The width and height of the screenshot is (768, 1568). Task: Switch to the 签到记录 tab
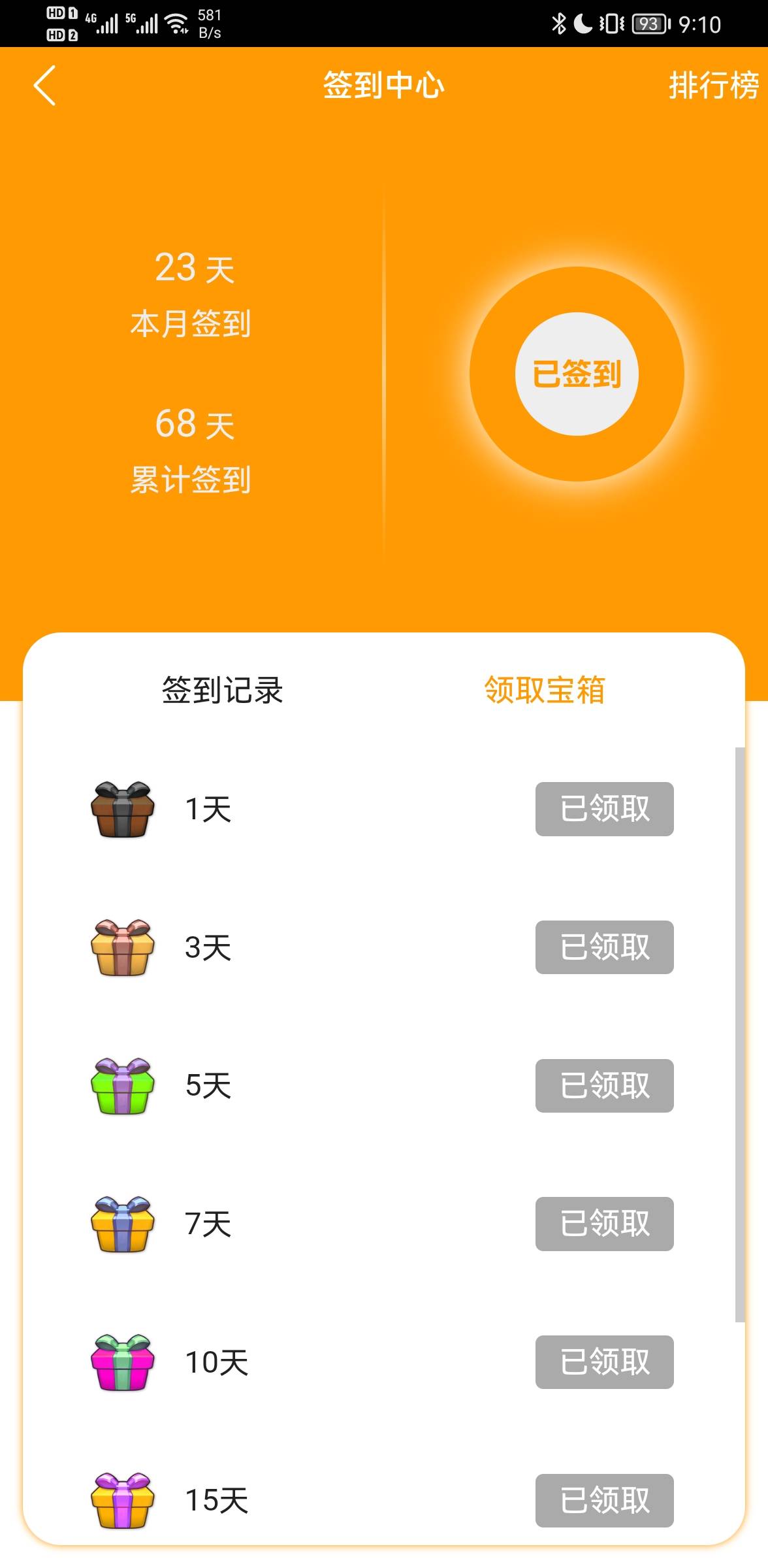(x=223, y=690)
